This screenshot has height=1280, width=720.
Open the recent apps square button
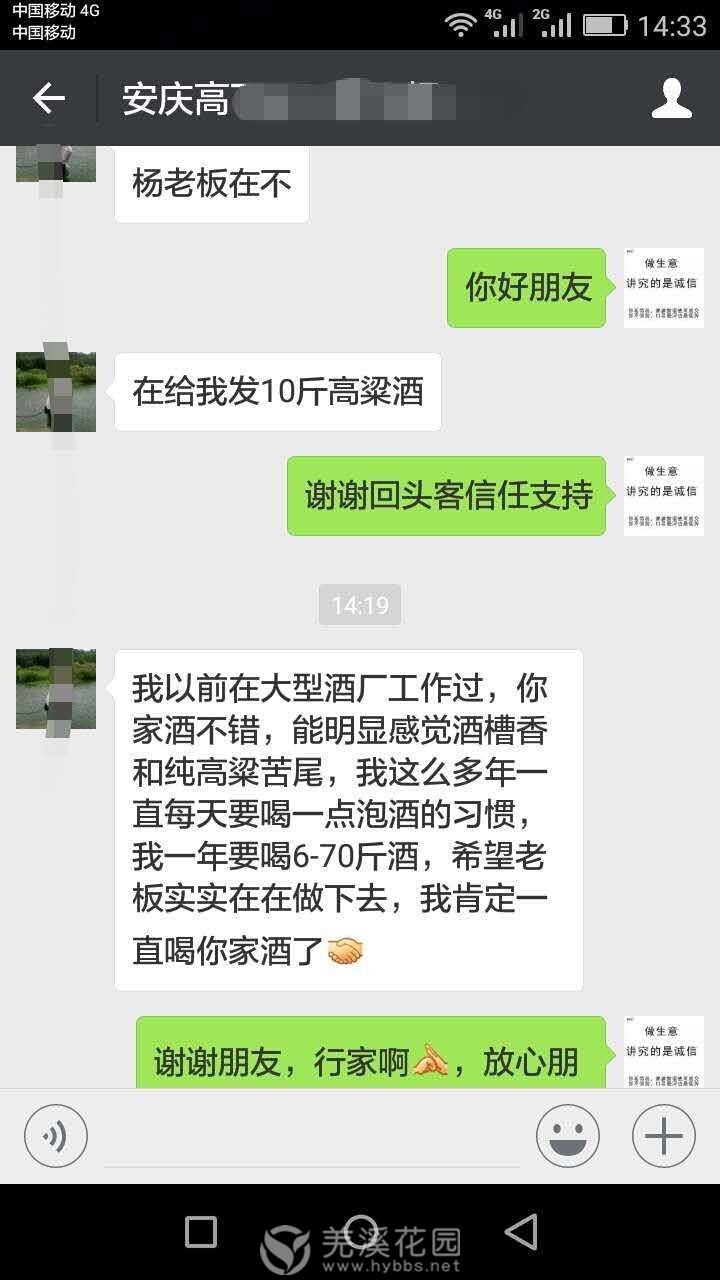point(201,1232)
